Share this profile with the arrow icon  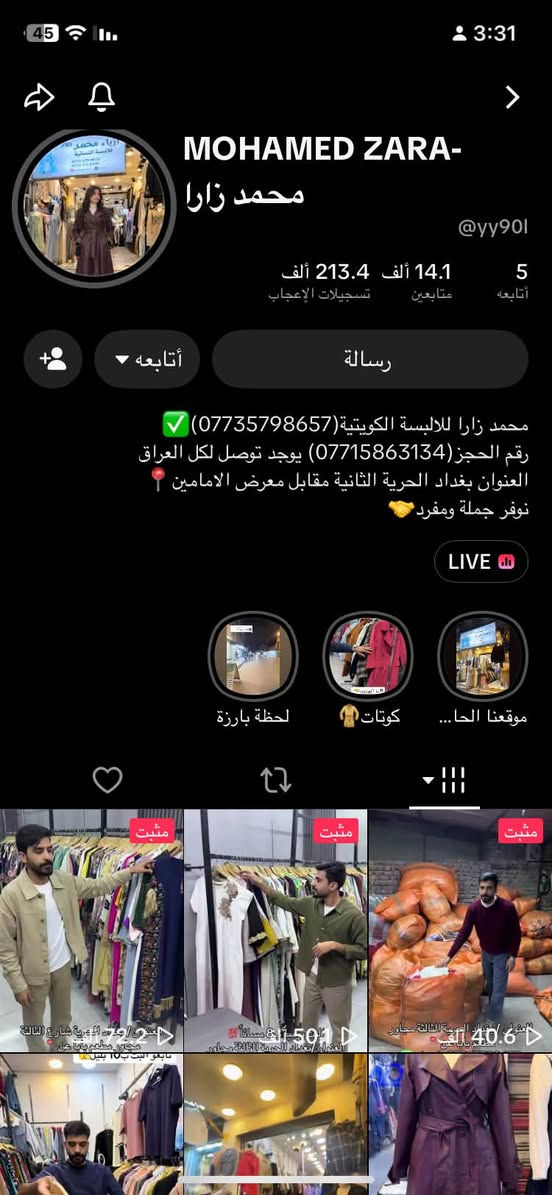pos(39,98)
